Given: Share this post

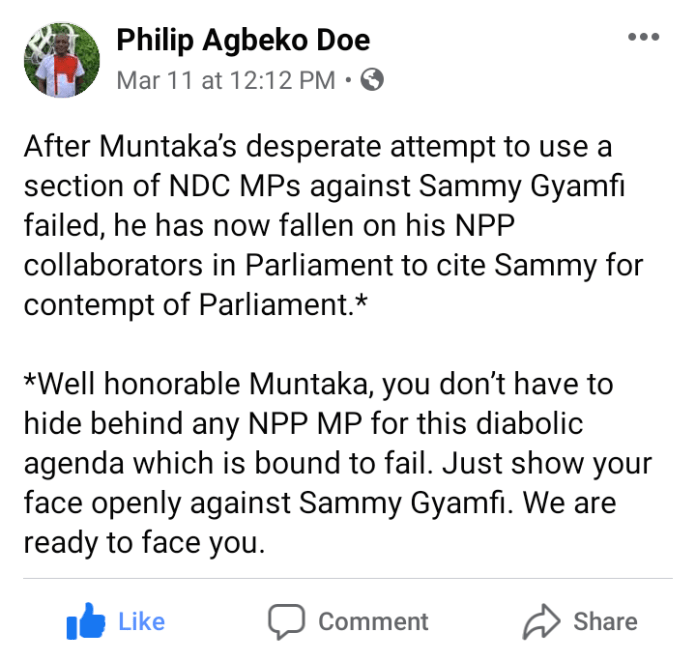Looking at the screenshot, I should [580, 621].
